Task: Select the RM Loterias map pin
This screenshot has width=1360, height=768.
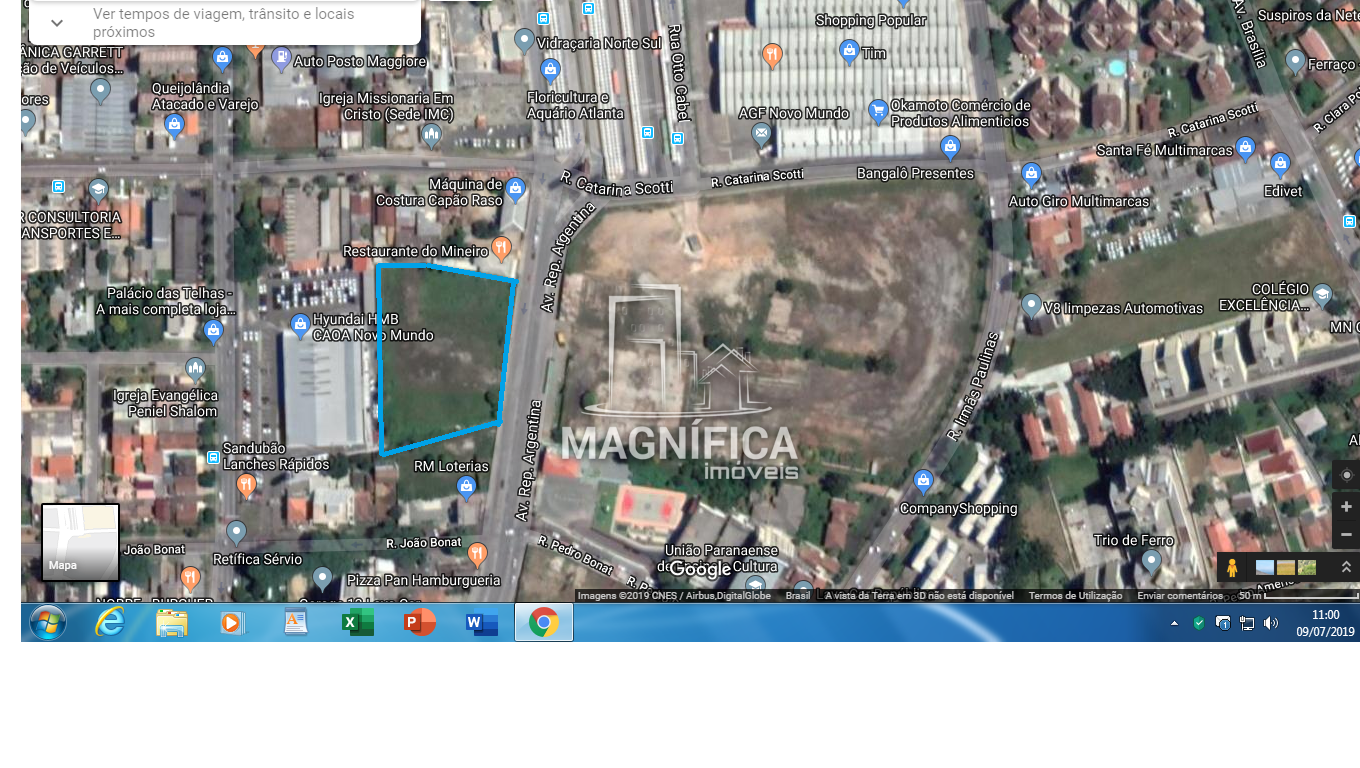Action: [x=465, y=486]
